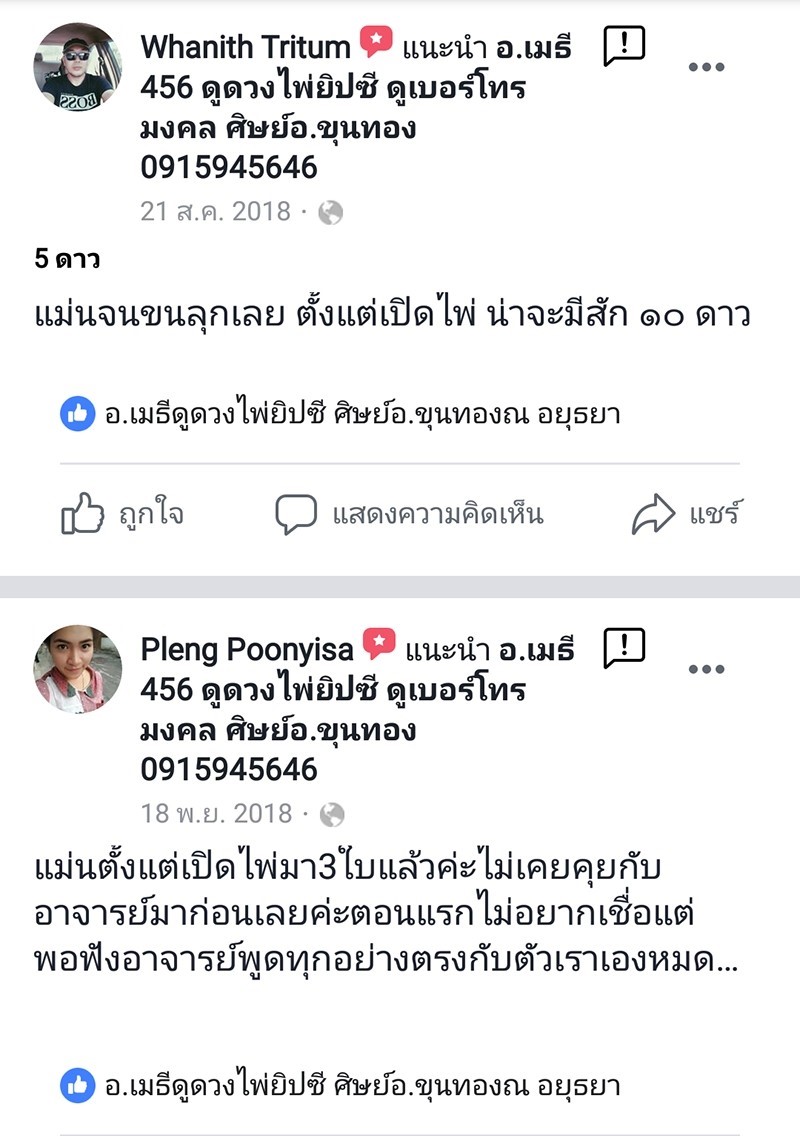Open Whanith Tritum's profile name link

(246, 47)
